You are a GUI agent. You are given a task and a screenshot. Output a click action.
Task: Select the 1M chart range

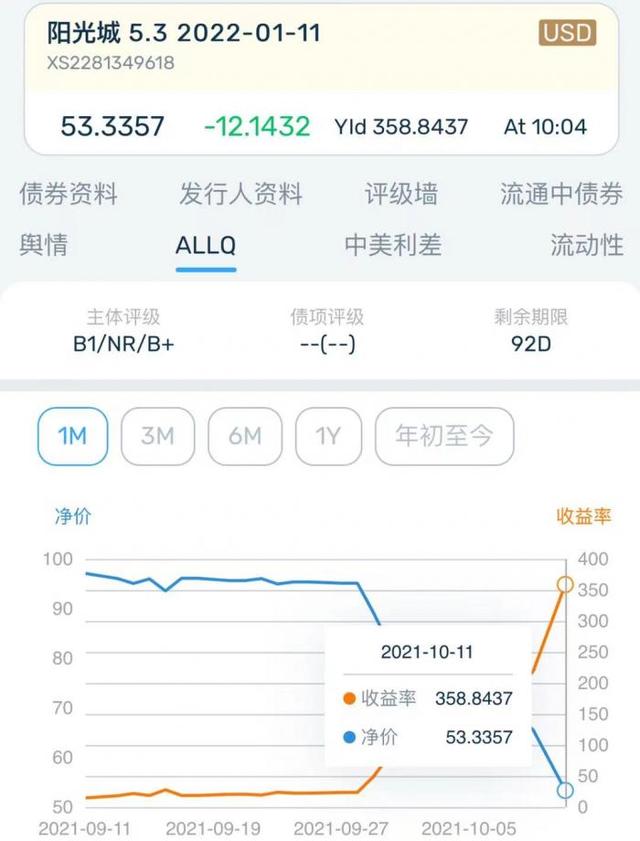click(x=73, y=436)
